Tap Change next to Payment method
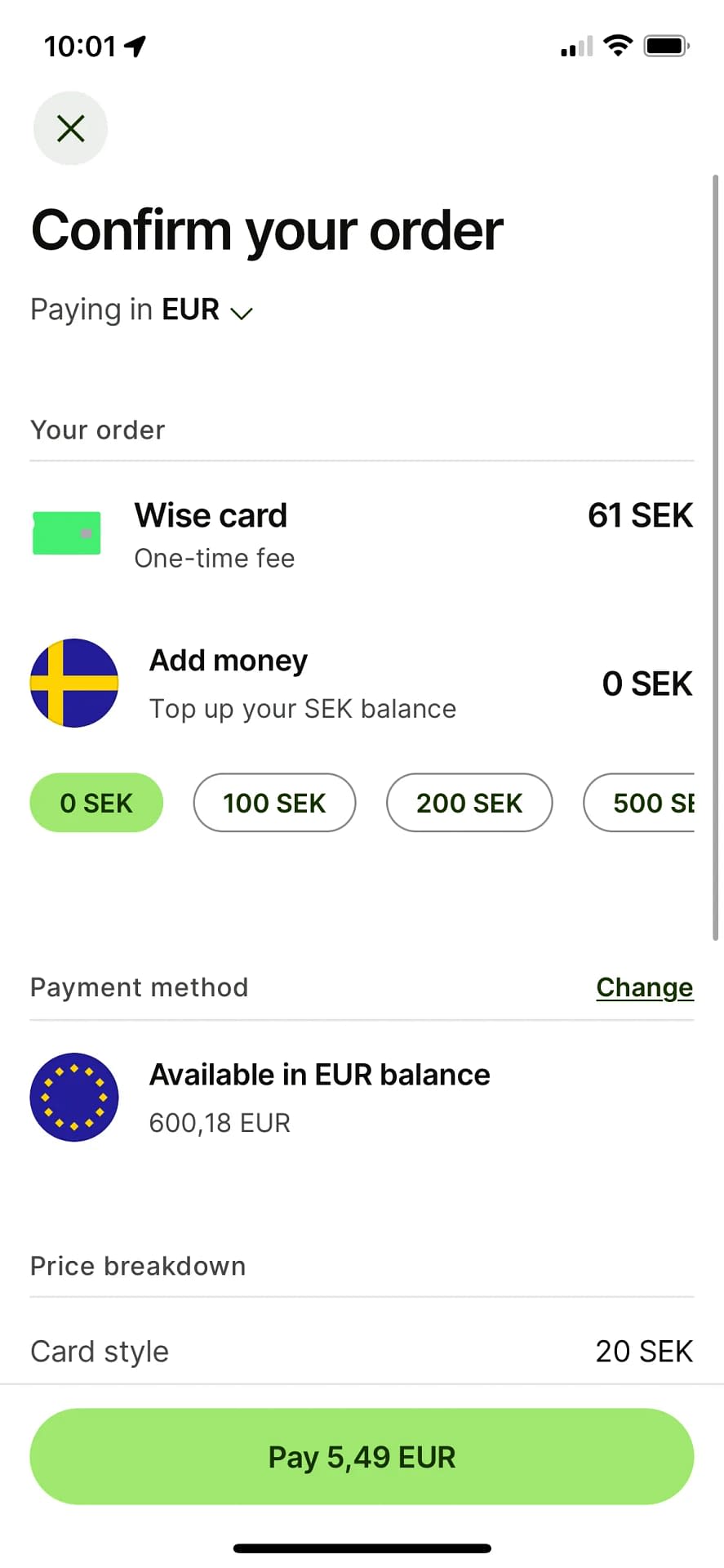724x1568 pixels. (645, 987)
